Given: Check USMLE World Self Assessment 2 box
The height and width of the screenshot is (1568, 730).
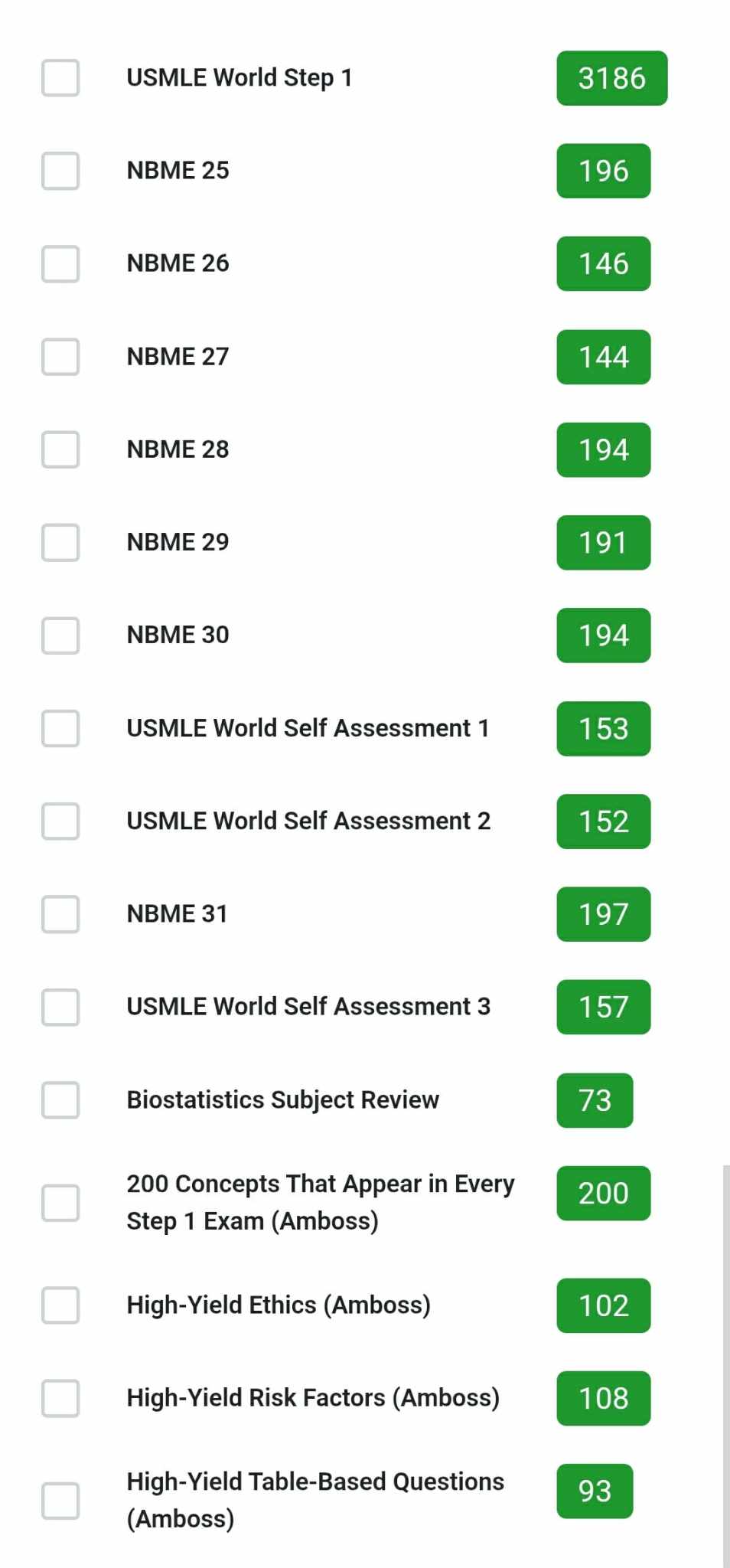Looking at the screenshot, I should 60,821.
